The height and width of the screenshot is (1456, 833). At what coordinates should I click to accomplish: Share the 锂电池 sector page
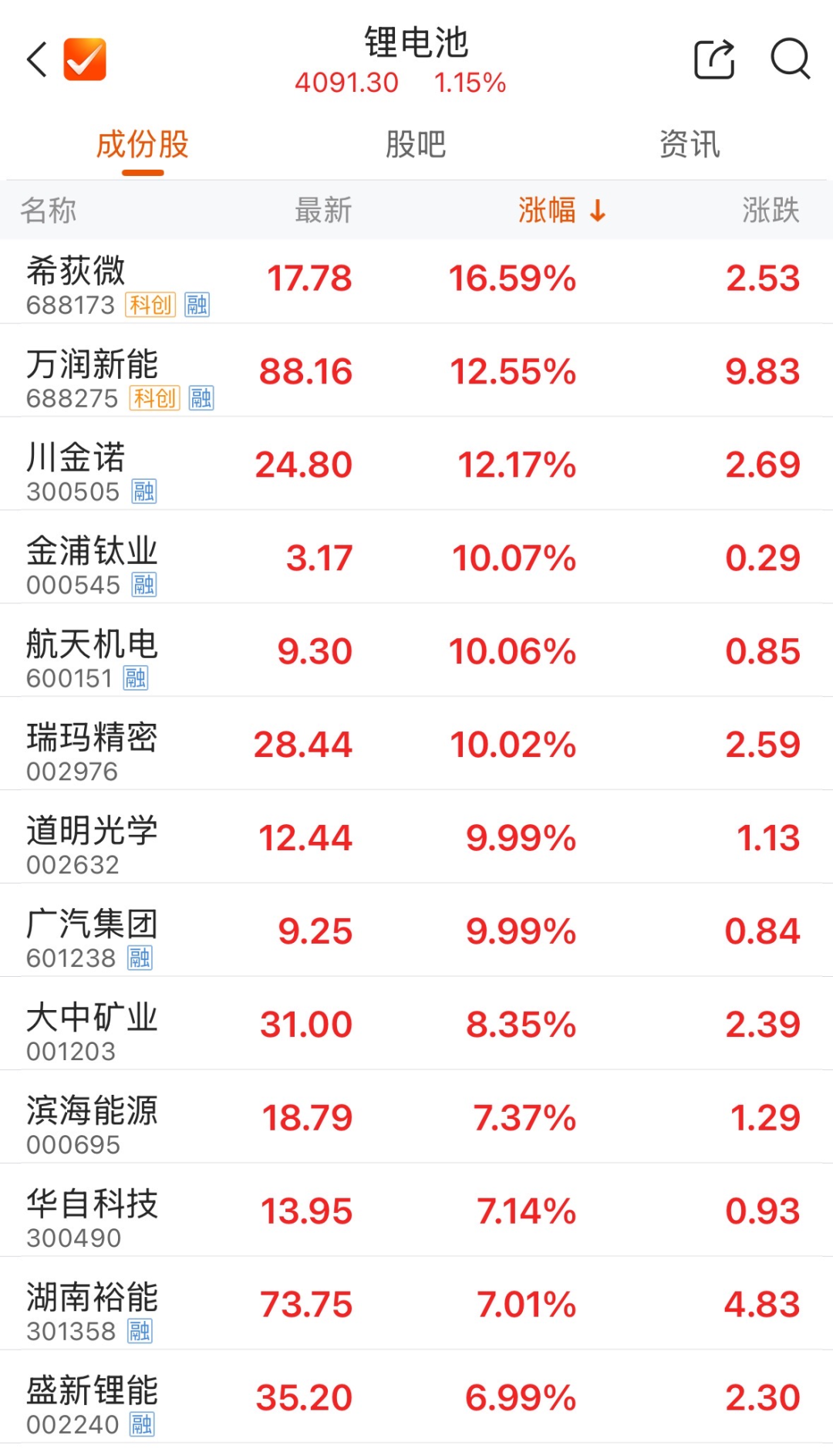point(714,59)
